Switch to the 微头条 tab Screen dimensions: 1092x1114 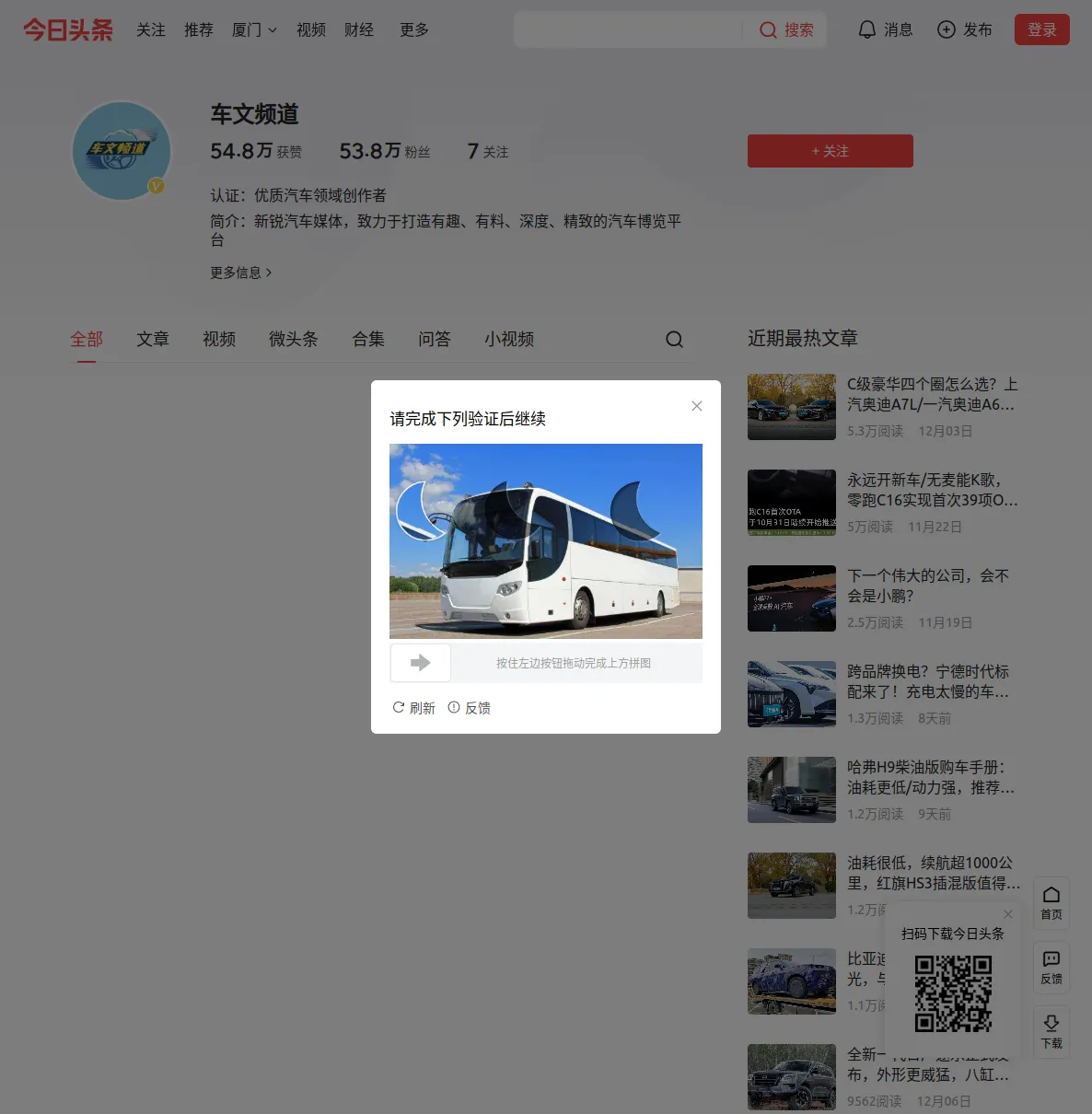tap(293, 340)
